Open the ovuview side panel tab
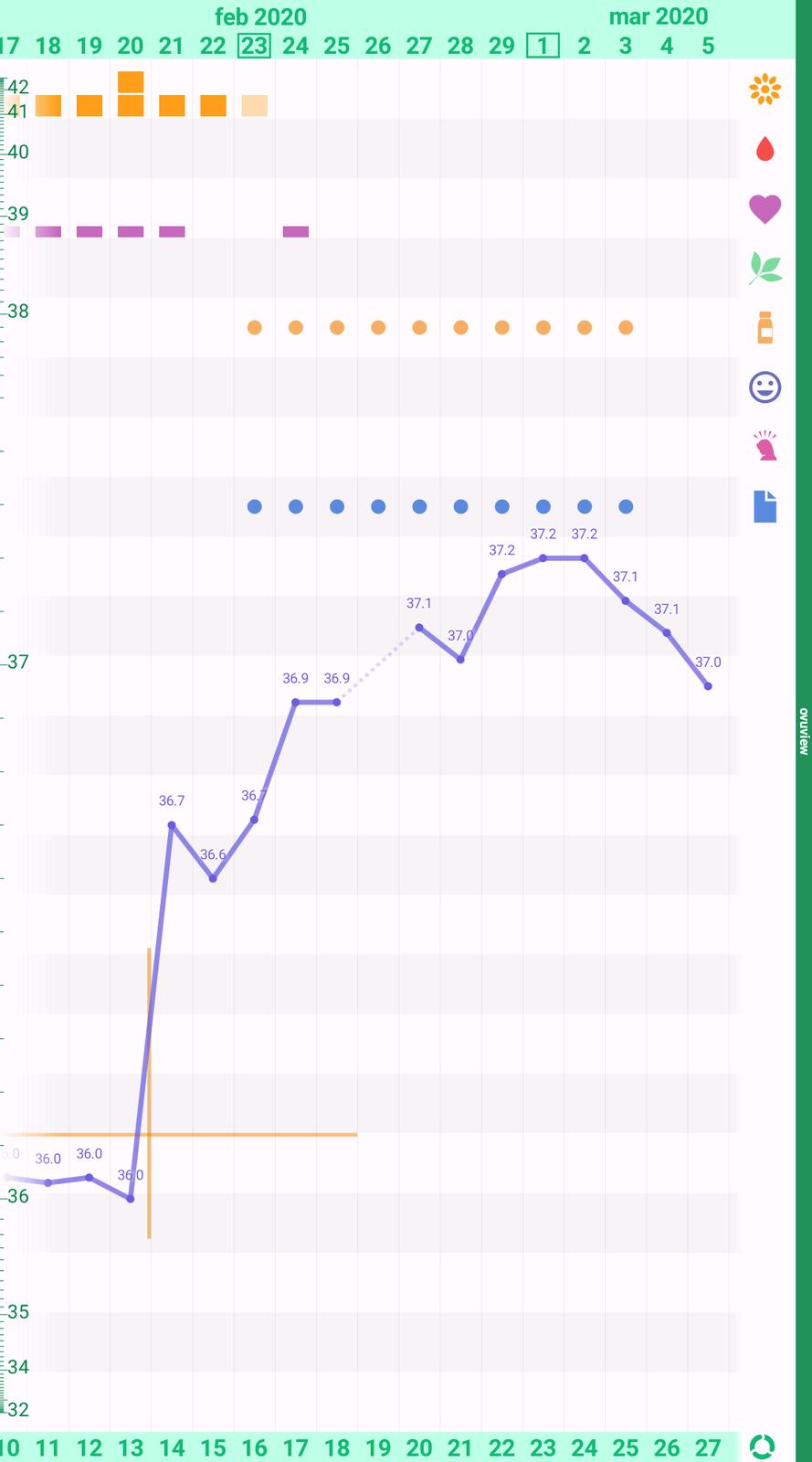The height and width of the screenshot is (1462, 812). [803, 731]
